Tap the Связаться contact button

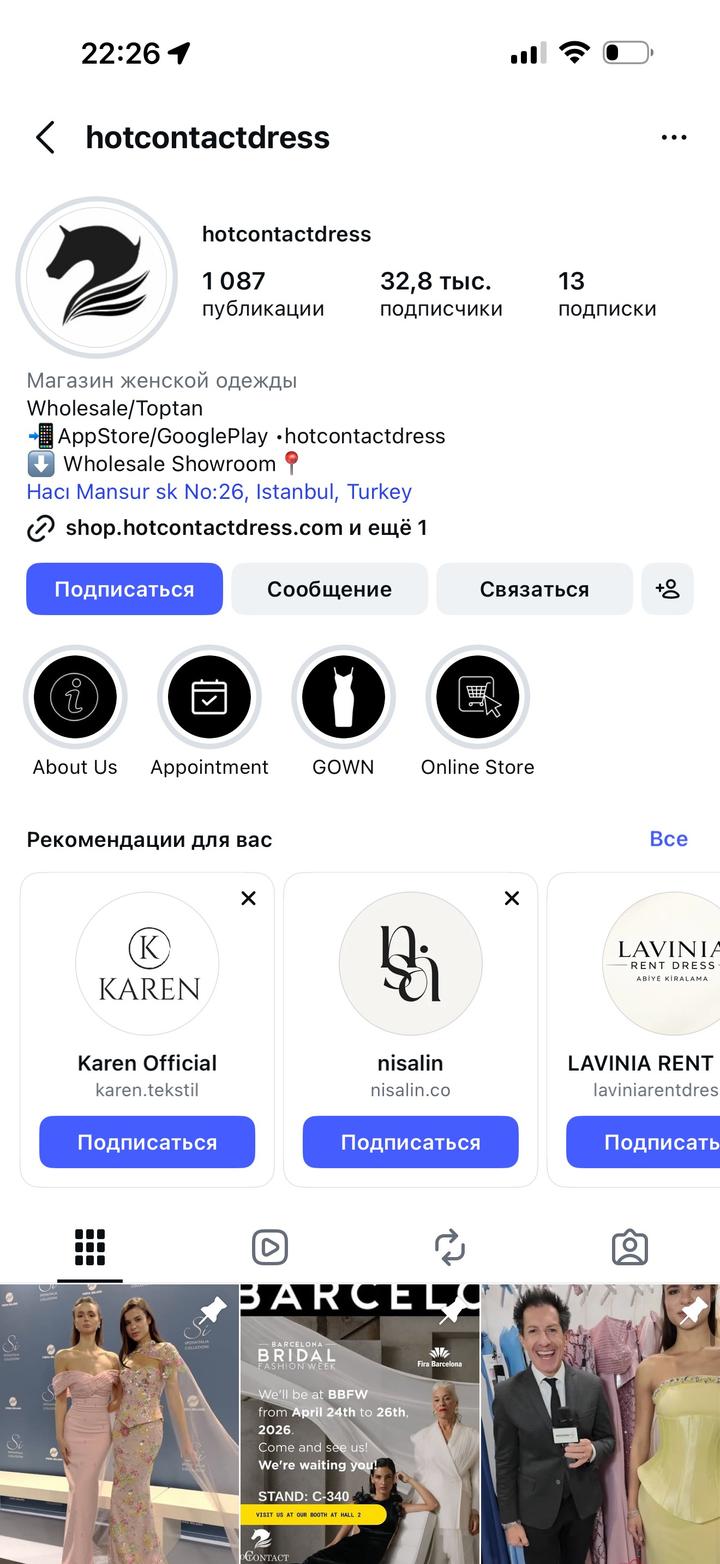coord(534,589)
